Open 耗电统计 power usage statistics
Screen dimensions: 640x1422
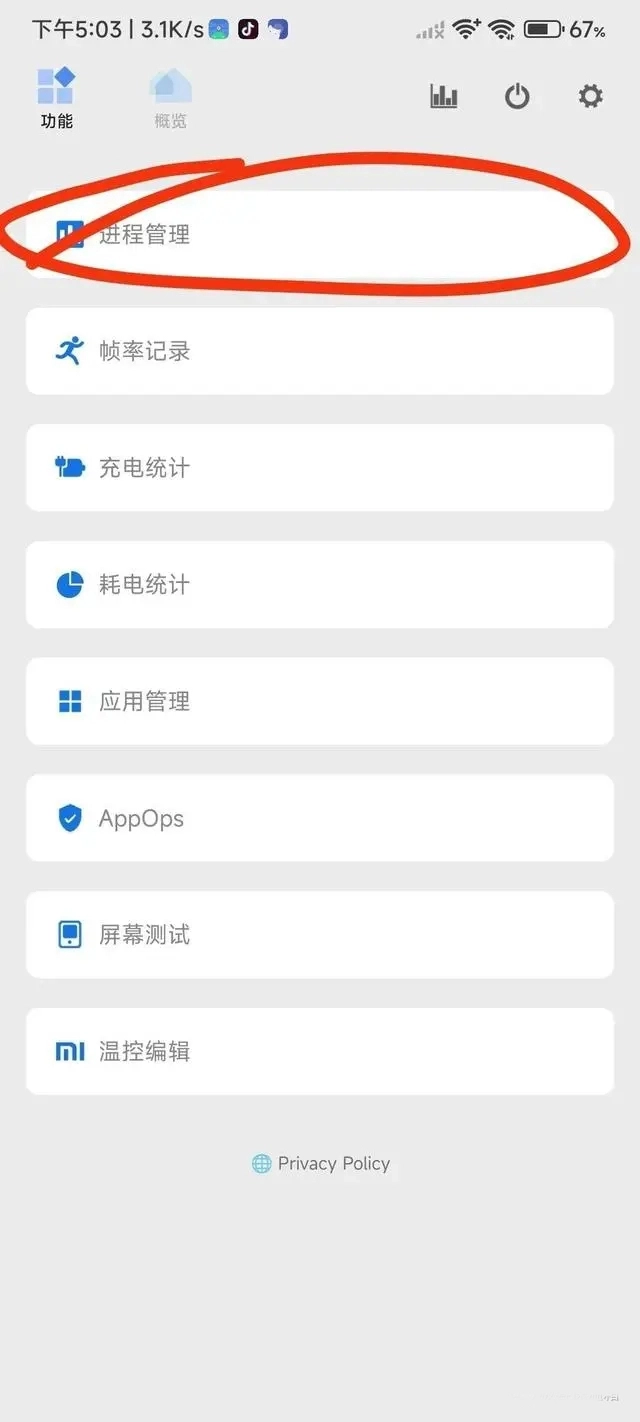tap(319, 584)
